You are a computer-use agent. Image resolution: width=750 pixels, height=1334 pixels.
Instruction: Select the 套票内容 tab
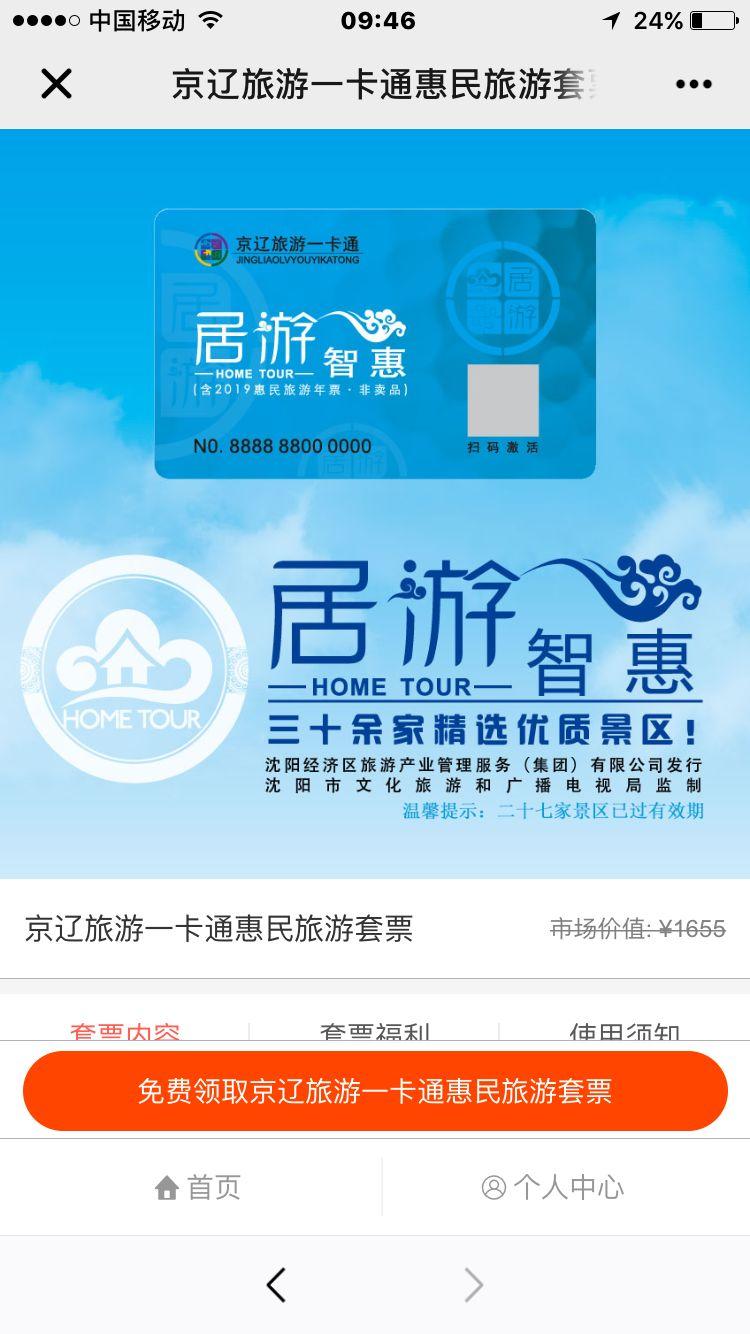125,1031
